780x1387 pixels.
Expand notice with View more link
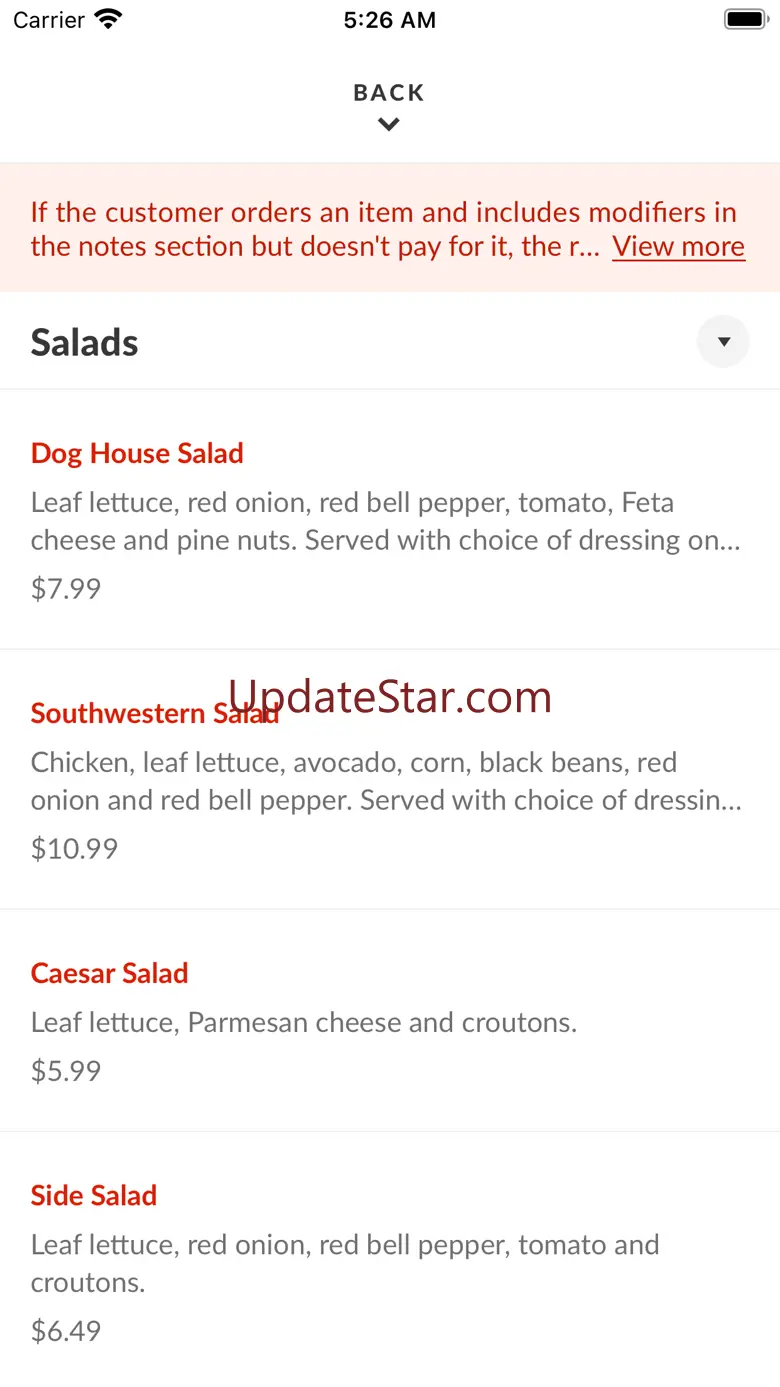tap(678, 247)
